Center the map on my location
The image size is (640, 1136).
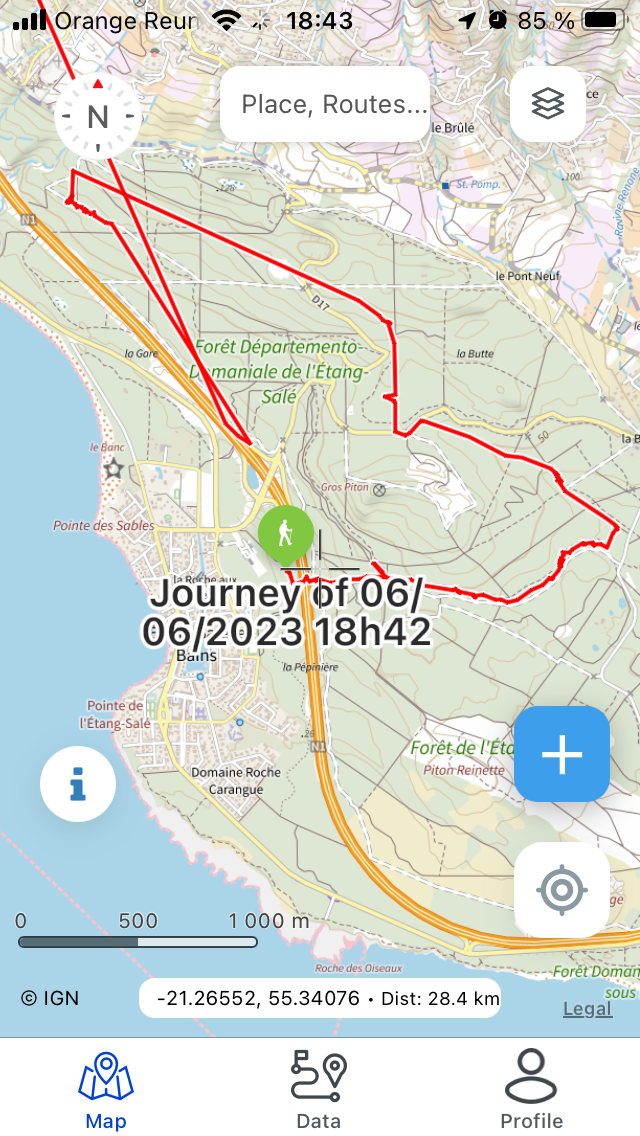(x=562, y=889)
